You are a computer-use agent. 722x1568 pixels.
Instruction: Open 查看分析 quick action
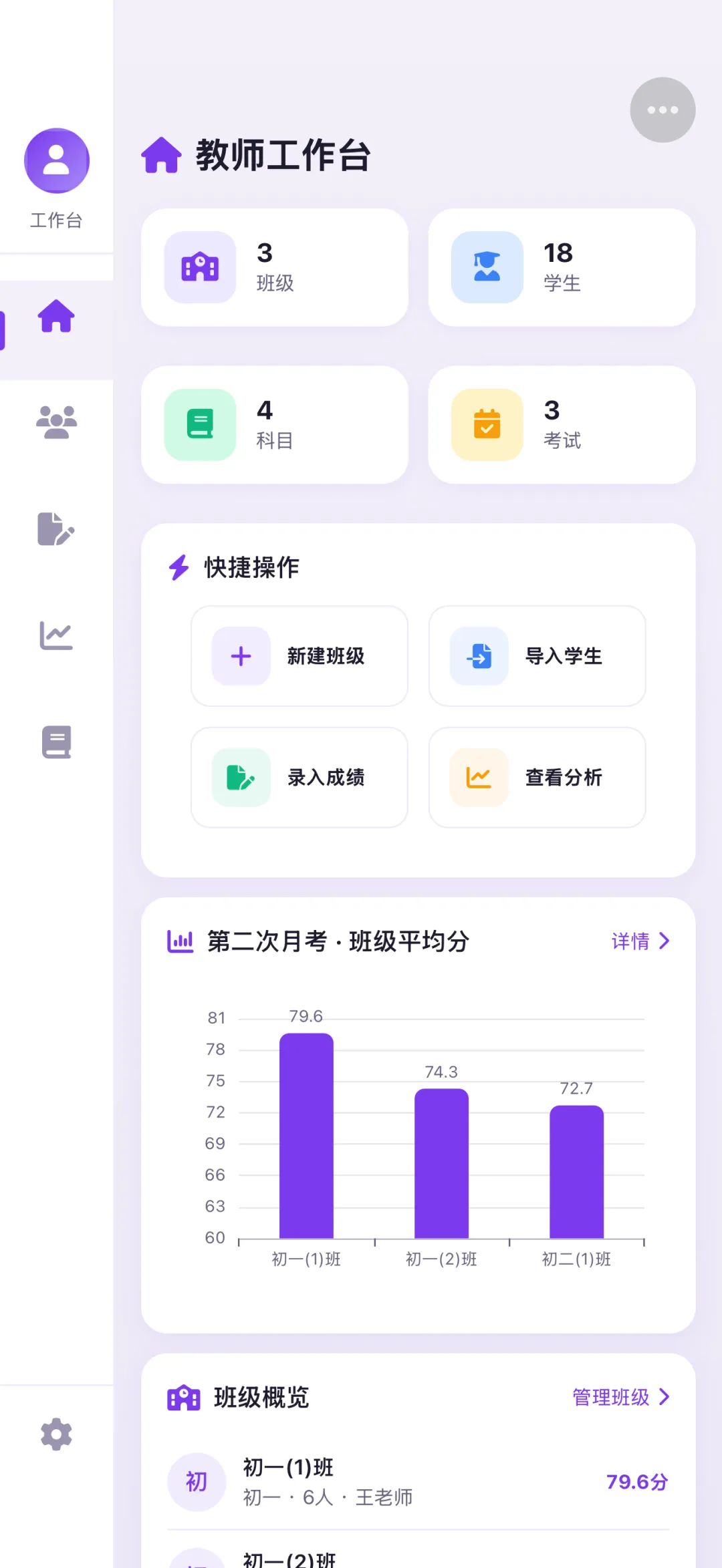click(x=537, y=778)
